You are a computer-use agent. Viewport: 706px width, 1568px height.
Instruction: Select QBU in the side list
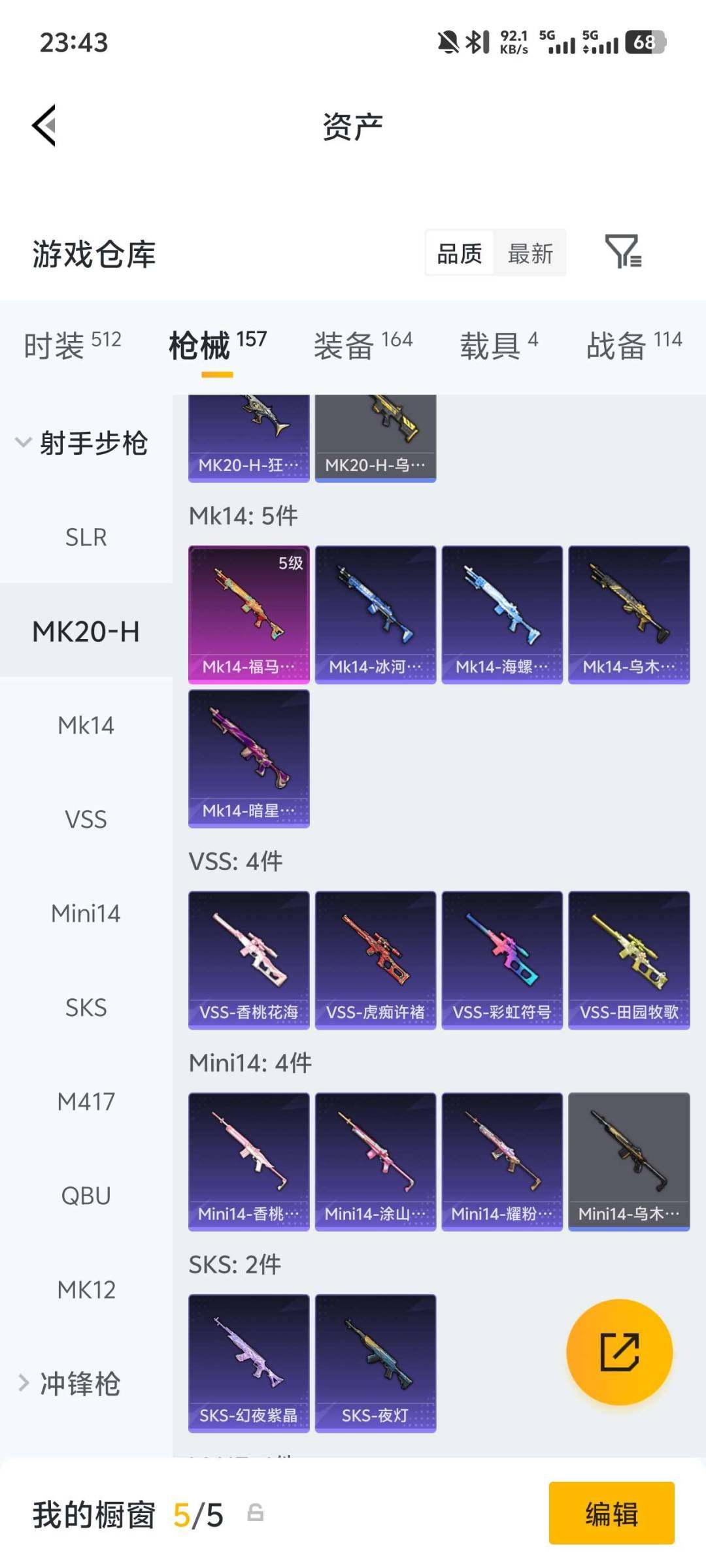coord(86,1196)
